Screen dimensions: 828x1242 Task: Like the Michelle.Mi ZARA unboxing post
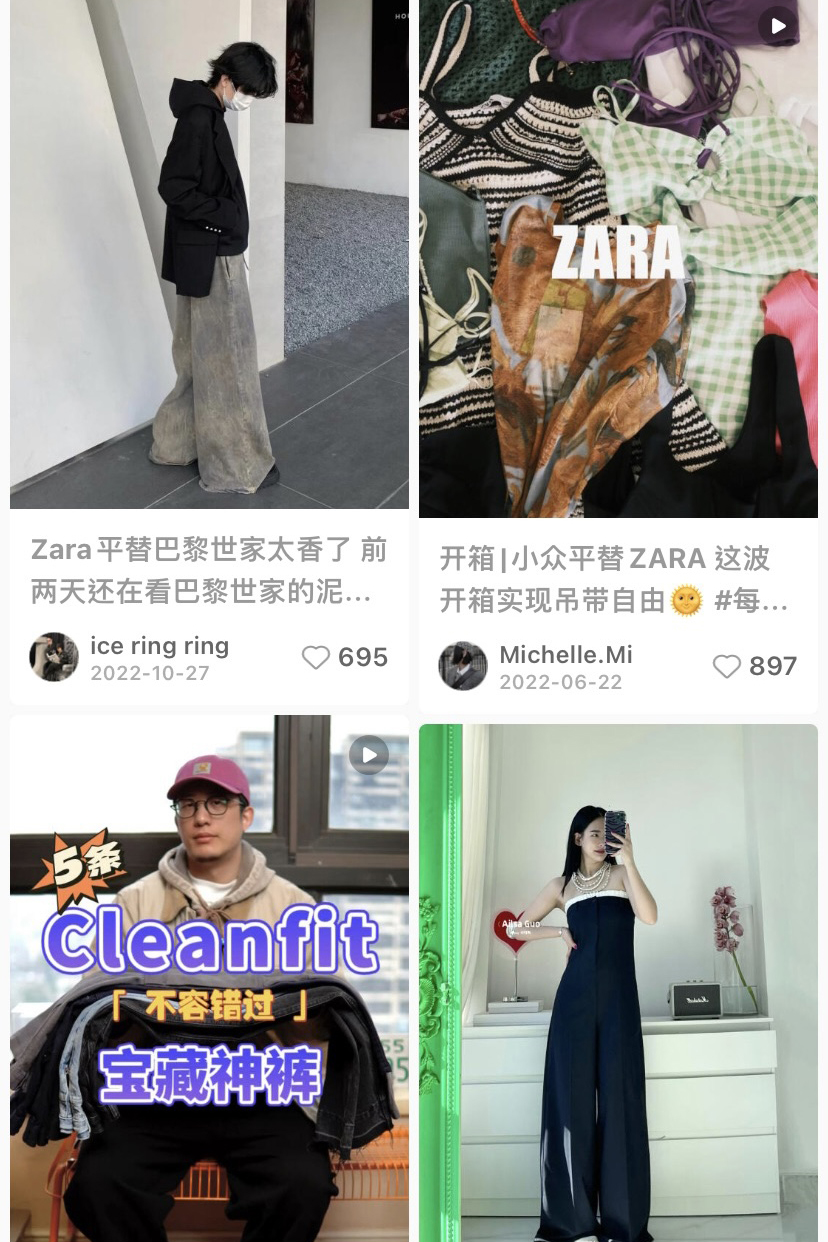[727, 666]
